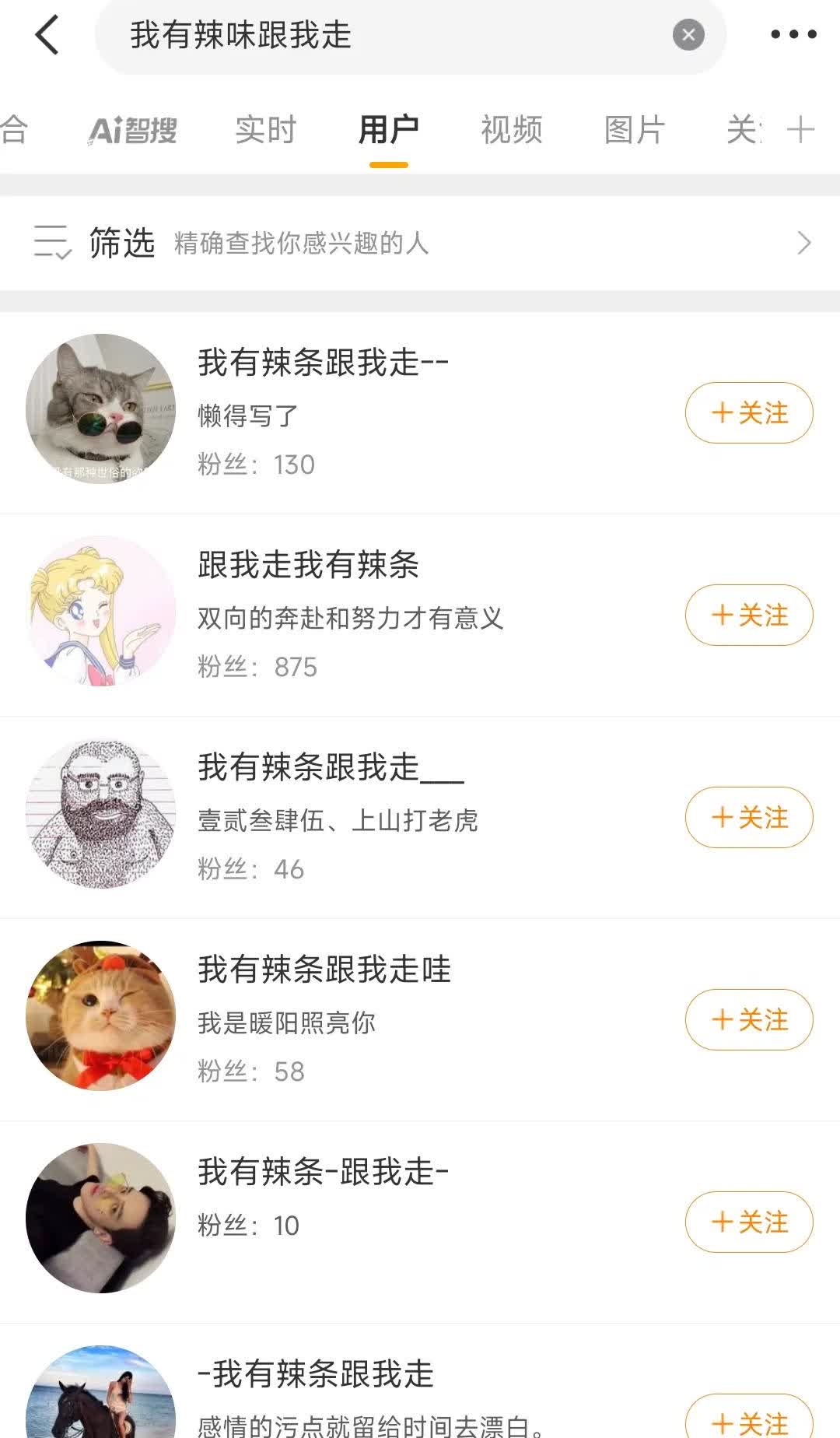The image size is (840, 1438).
Task: Add a tab with the plus icon
Action: point(800,130)
